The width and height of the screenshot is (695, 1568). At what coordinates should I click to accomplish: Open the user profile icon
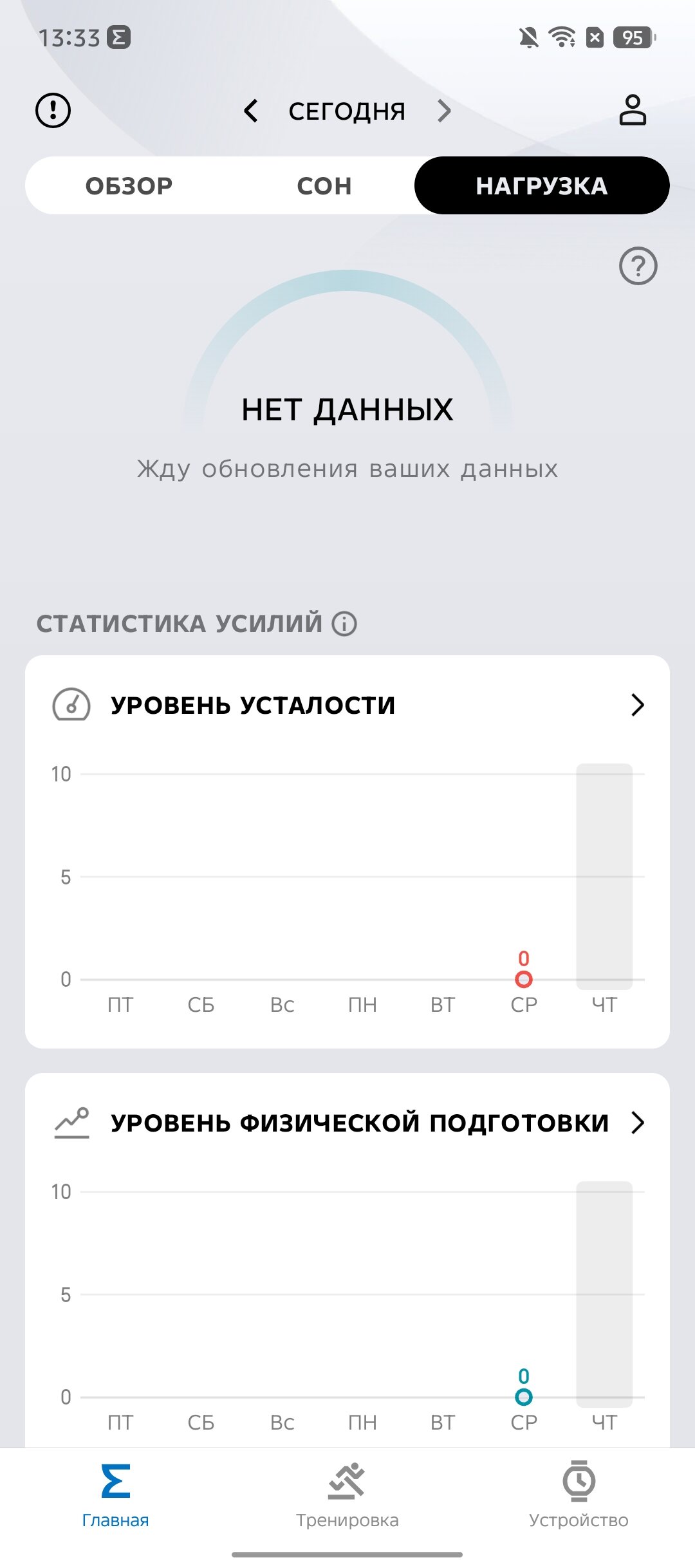(633, 110)
